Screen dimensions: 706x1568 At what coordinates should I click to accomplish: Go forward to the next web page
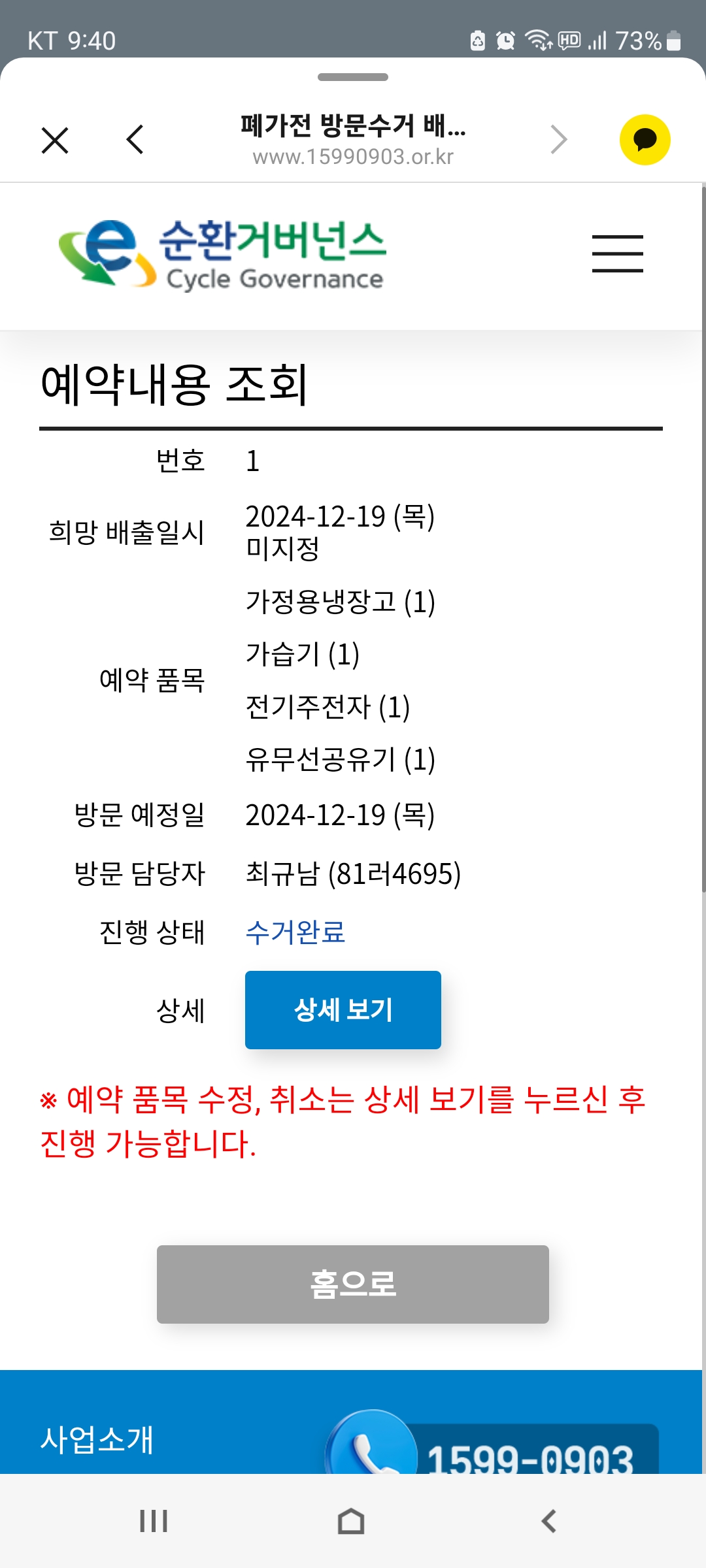point(558,140)
